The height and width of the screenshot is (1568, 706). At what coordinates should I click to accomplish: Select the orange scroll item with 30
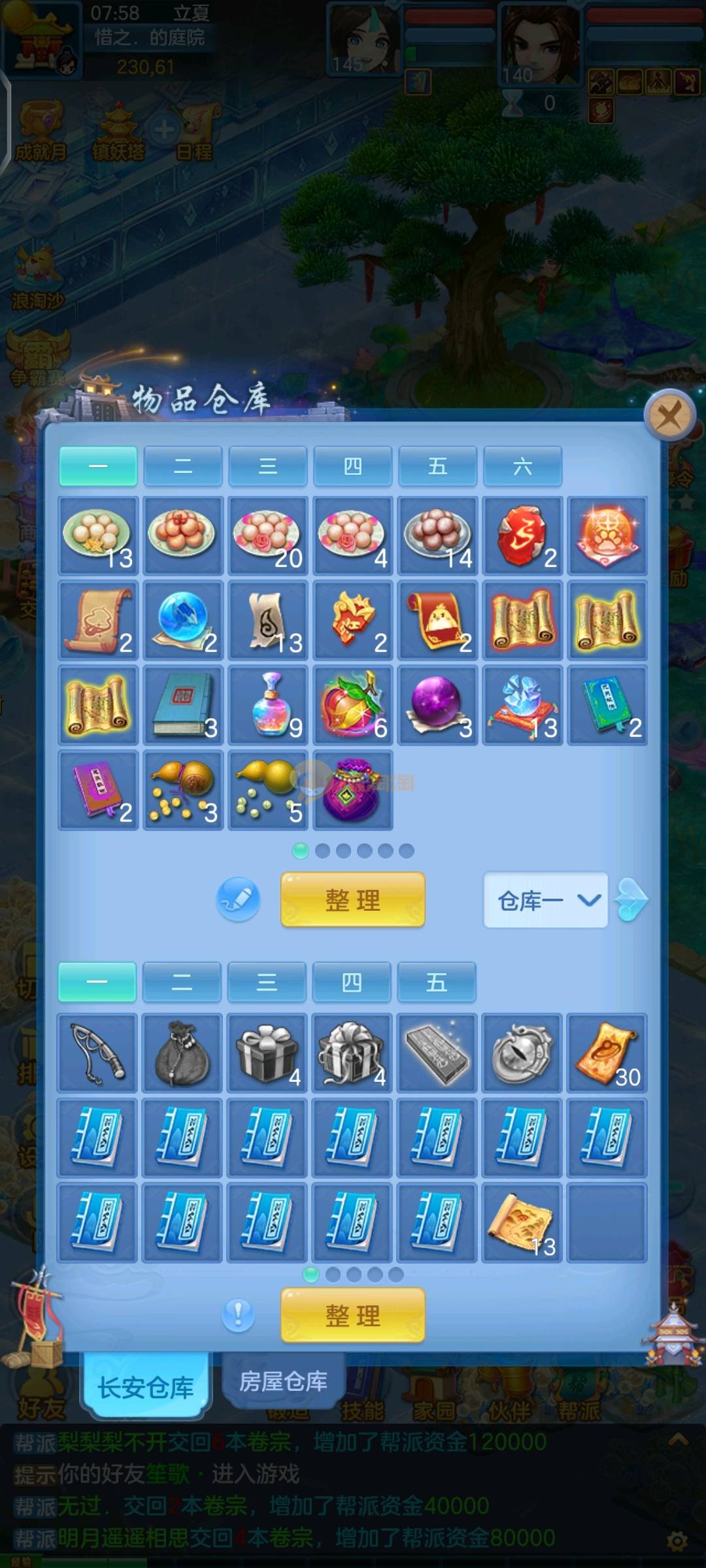(607, 1053)
